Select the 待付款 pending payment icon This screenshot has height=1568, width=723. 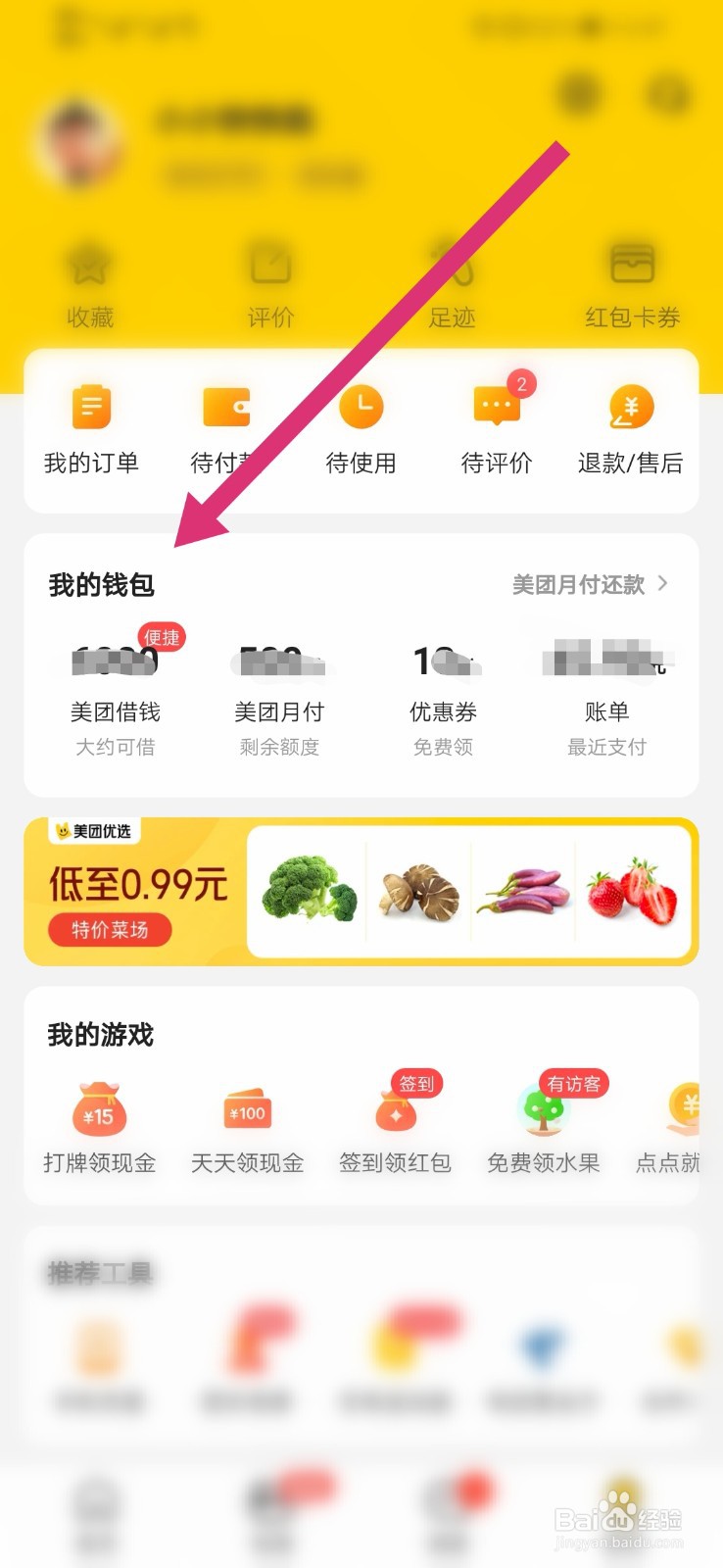point(225,426)
